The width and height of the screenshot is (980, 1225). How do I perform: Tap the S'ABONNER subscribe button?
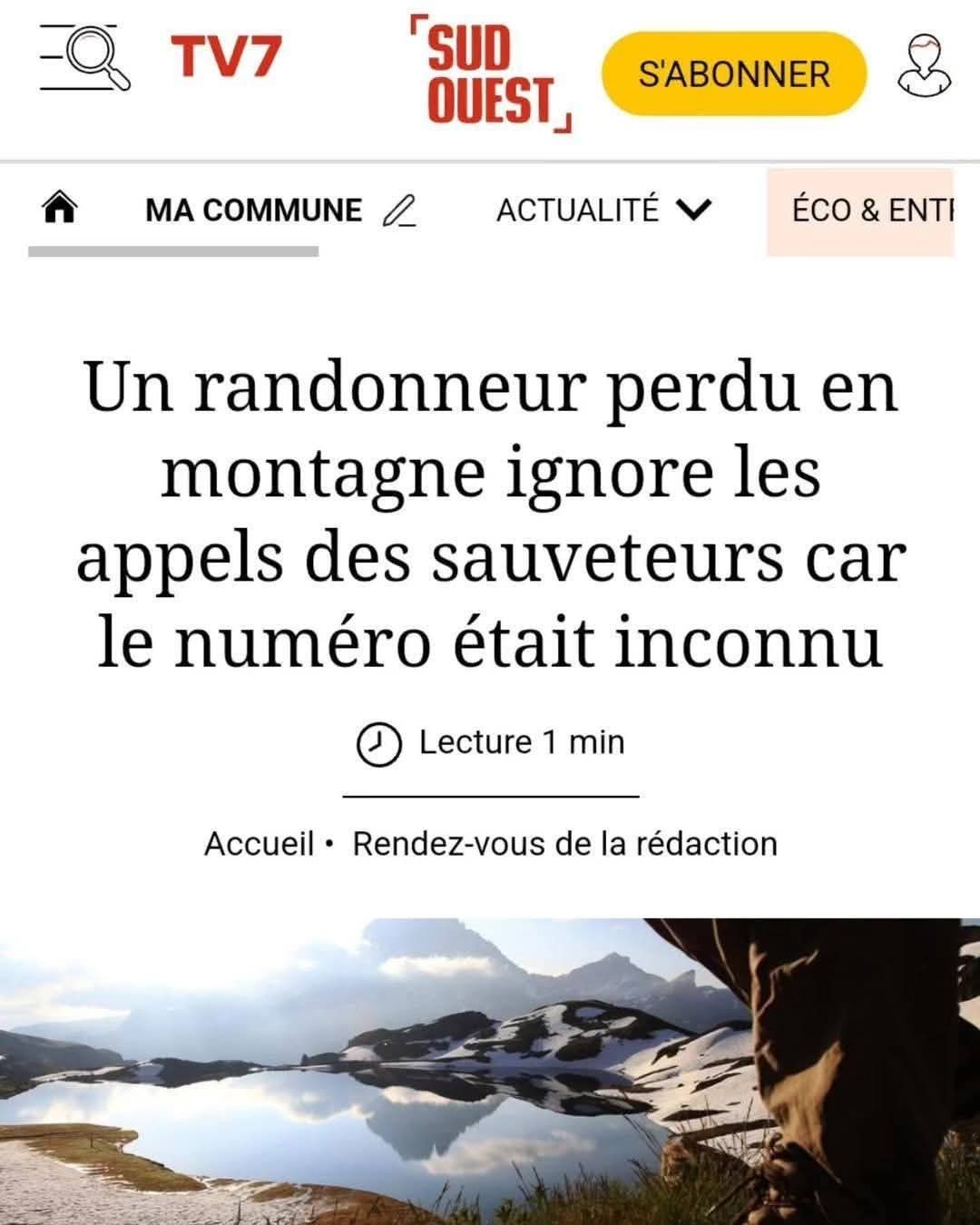(733, 73)
